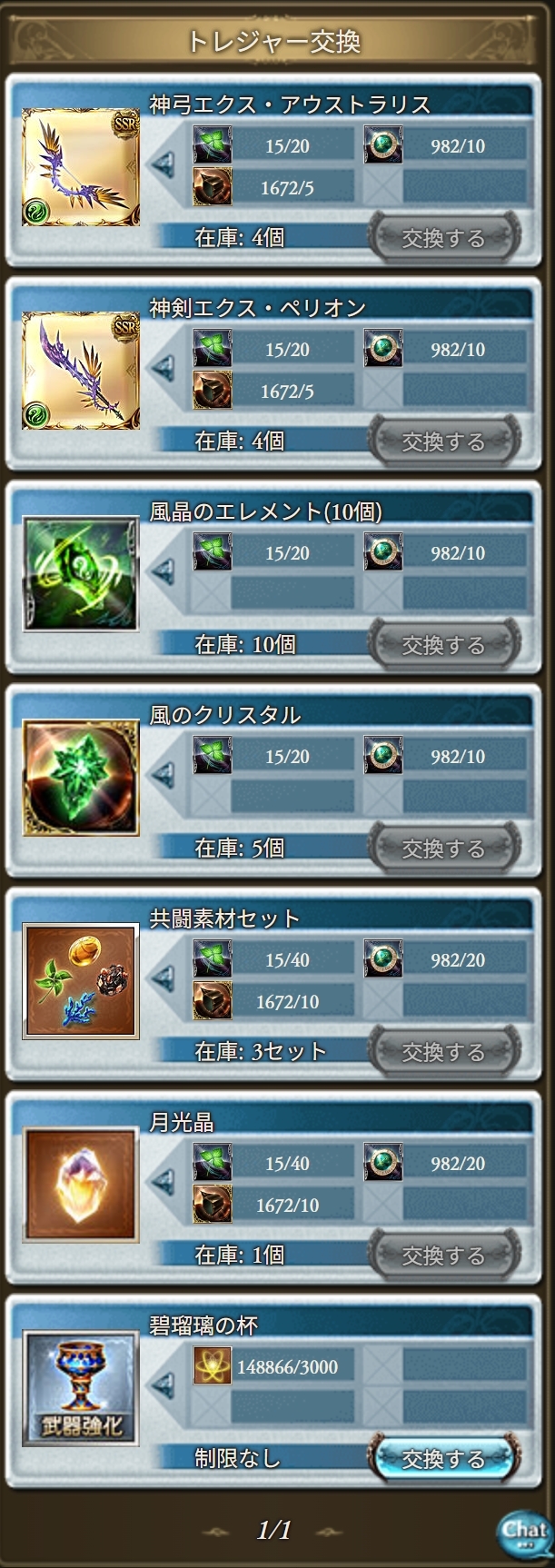555x1568 pixels.
Task: View the 月光晶 crystal icon
Action: tap(81, 1185)
